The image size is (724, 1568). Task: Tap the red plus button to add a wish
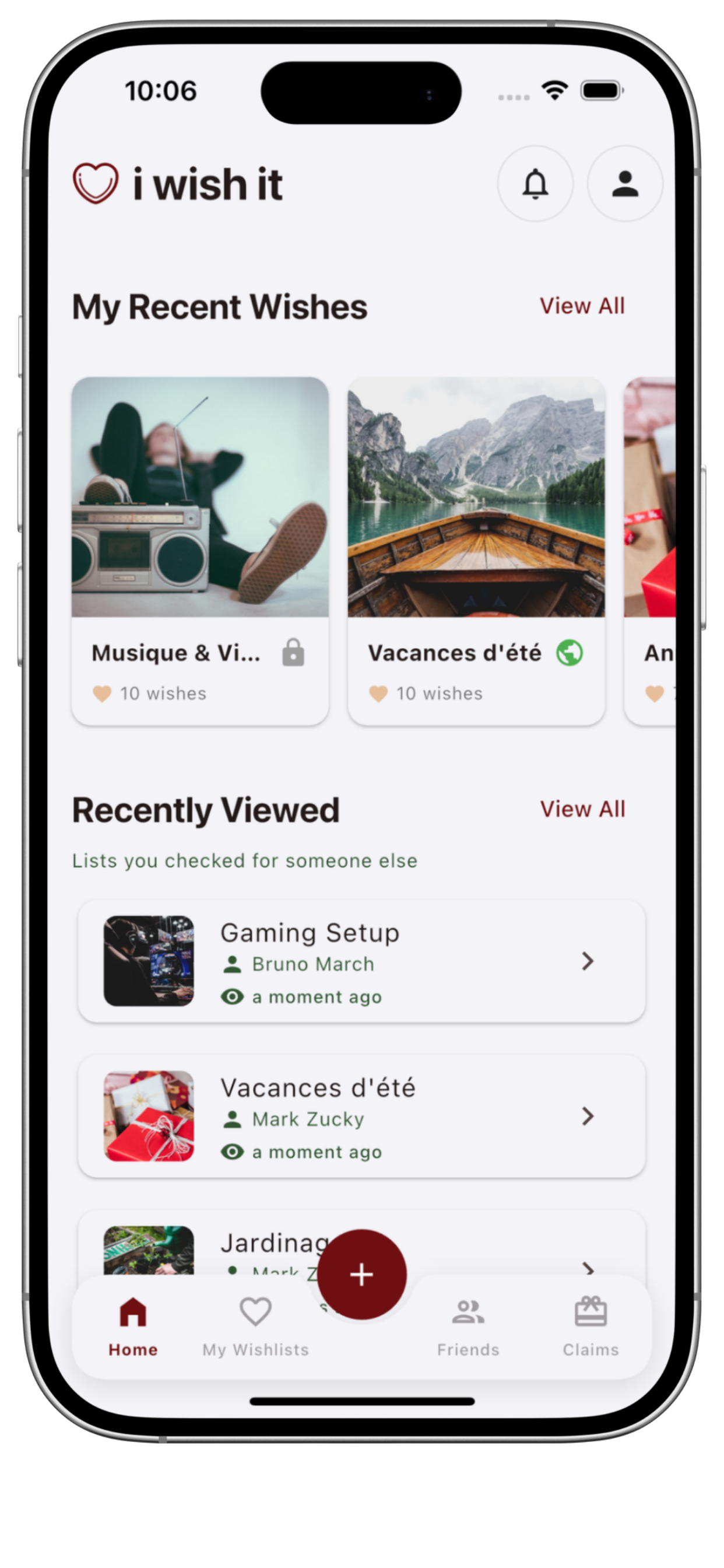[362, 1273]
